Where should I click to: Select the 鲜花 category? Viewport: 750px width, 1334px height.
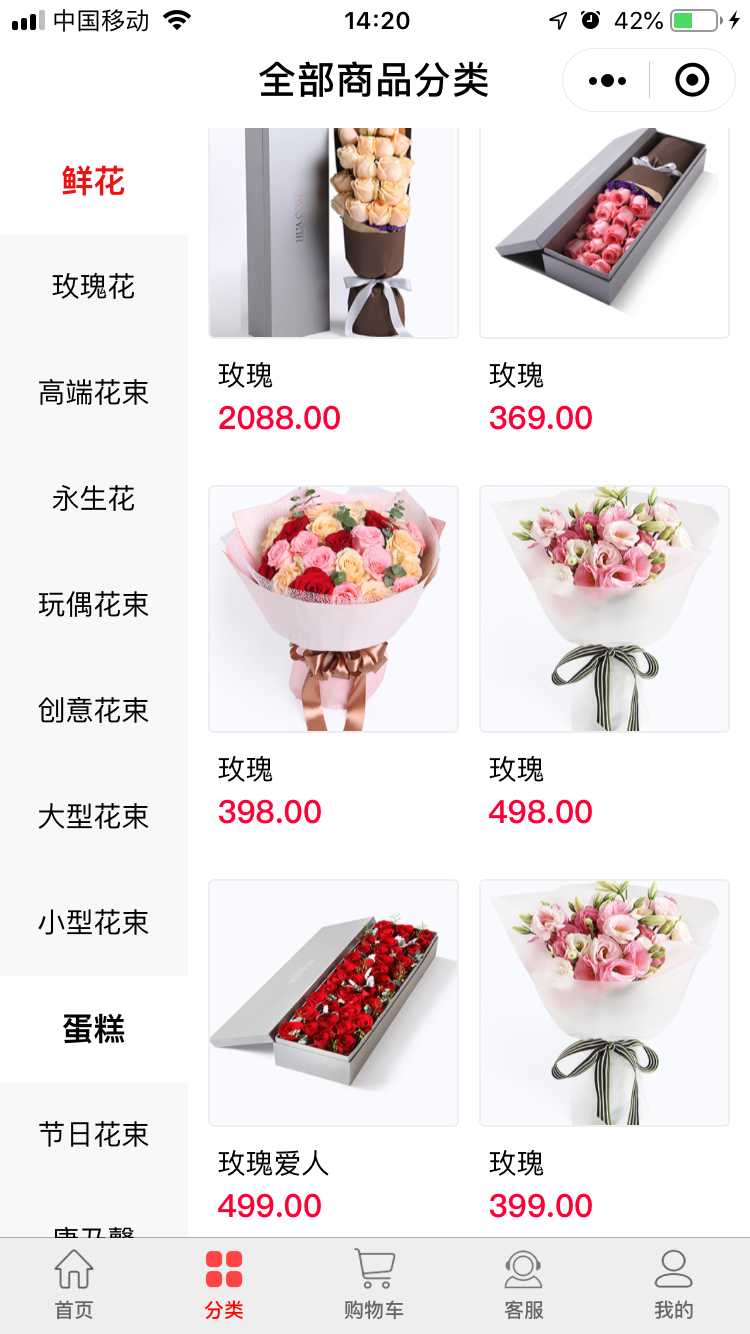coord(93,182)
